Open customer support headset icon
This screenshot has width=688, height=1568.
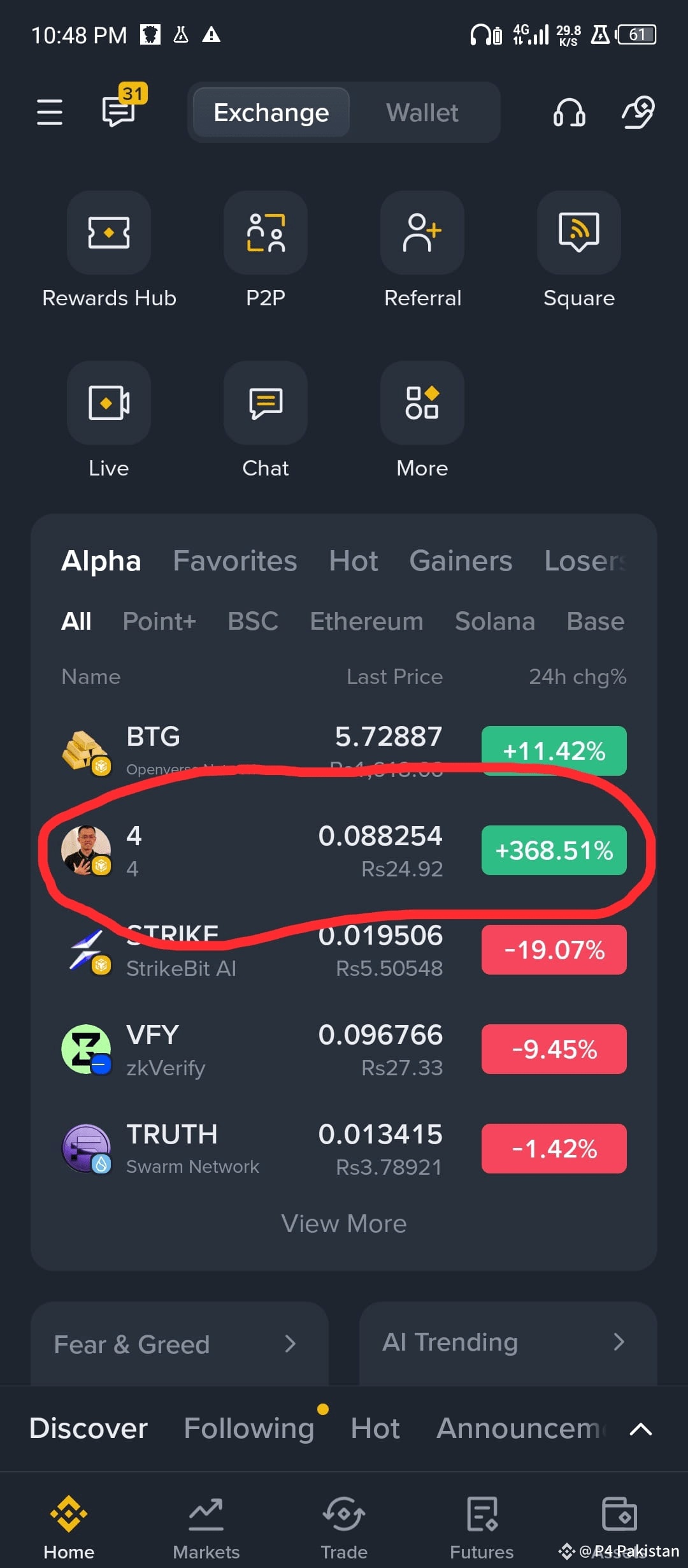tap(569, 112)
